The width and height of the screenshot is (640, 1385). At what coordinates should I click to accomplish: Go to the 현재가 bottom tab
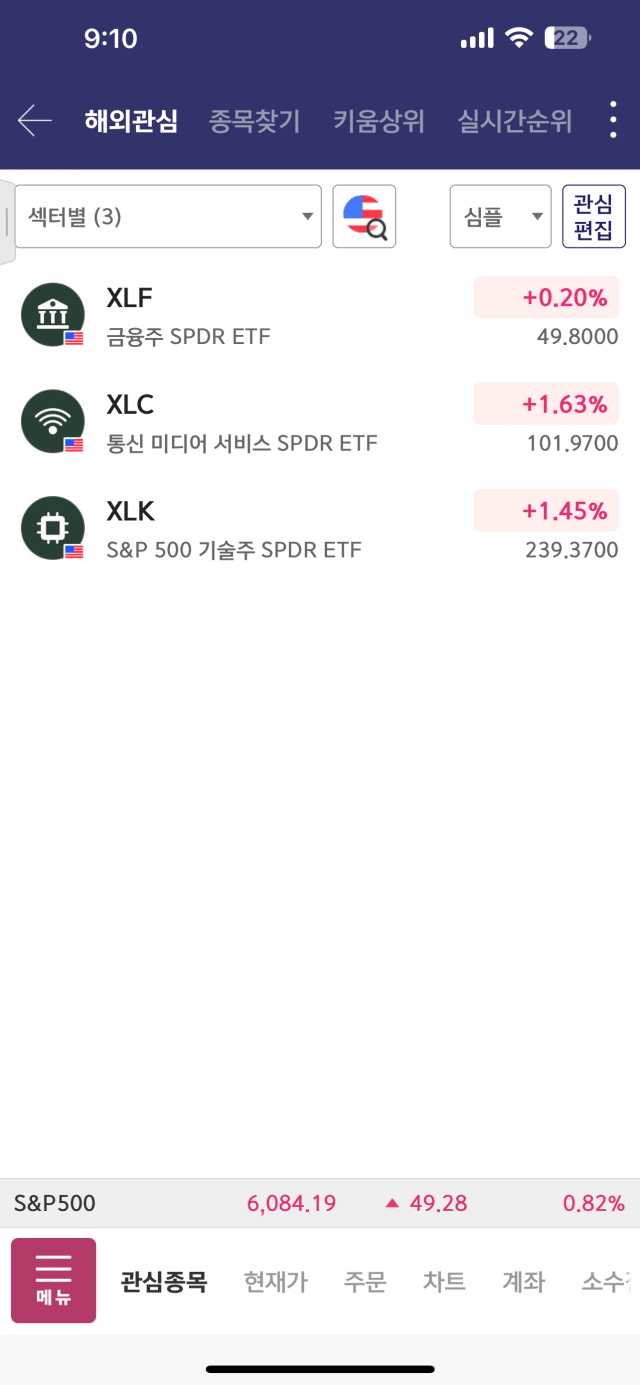275,1282
